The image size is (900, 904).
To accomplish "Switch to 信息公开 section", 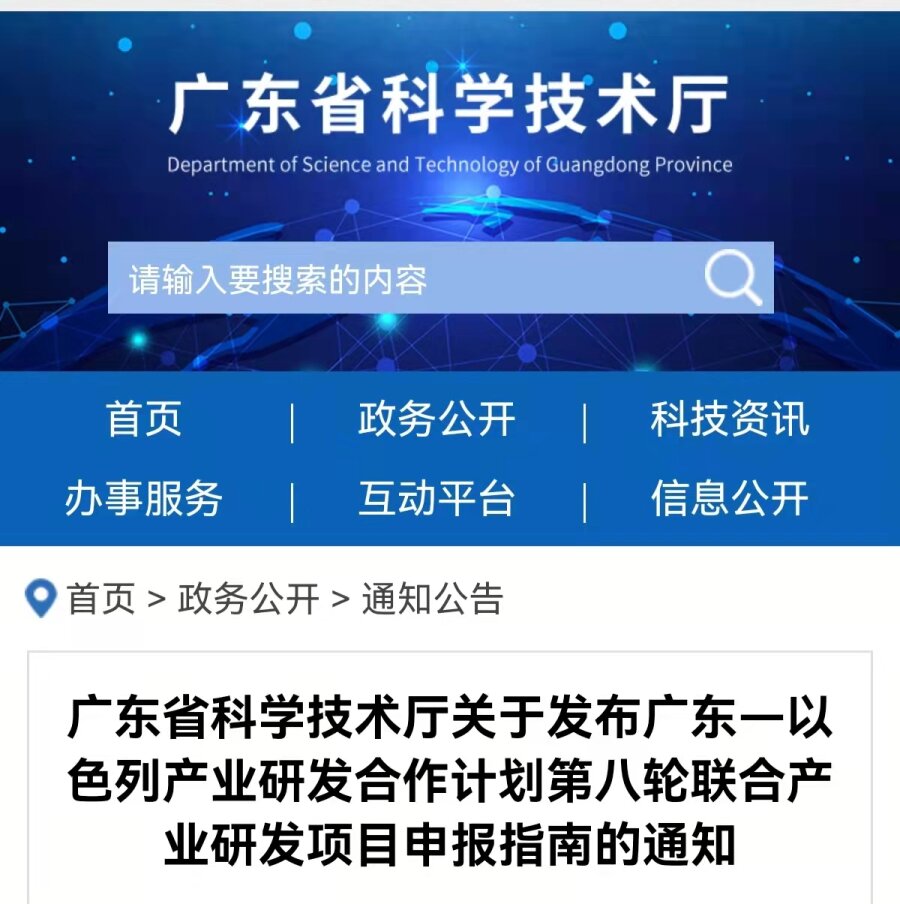I will point(729,498).
